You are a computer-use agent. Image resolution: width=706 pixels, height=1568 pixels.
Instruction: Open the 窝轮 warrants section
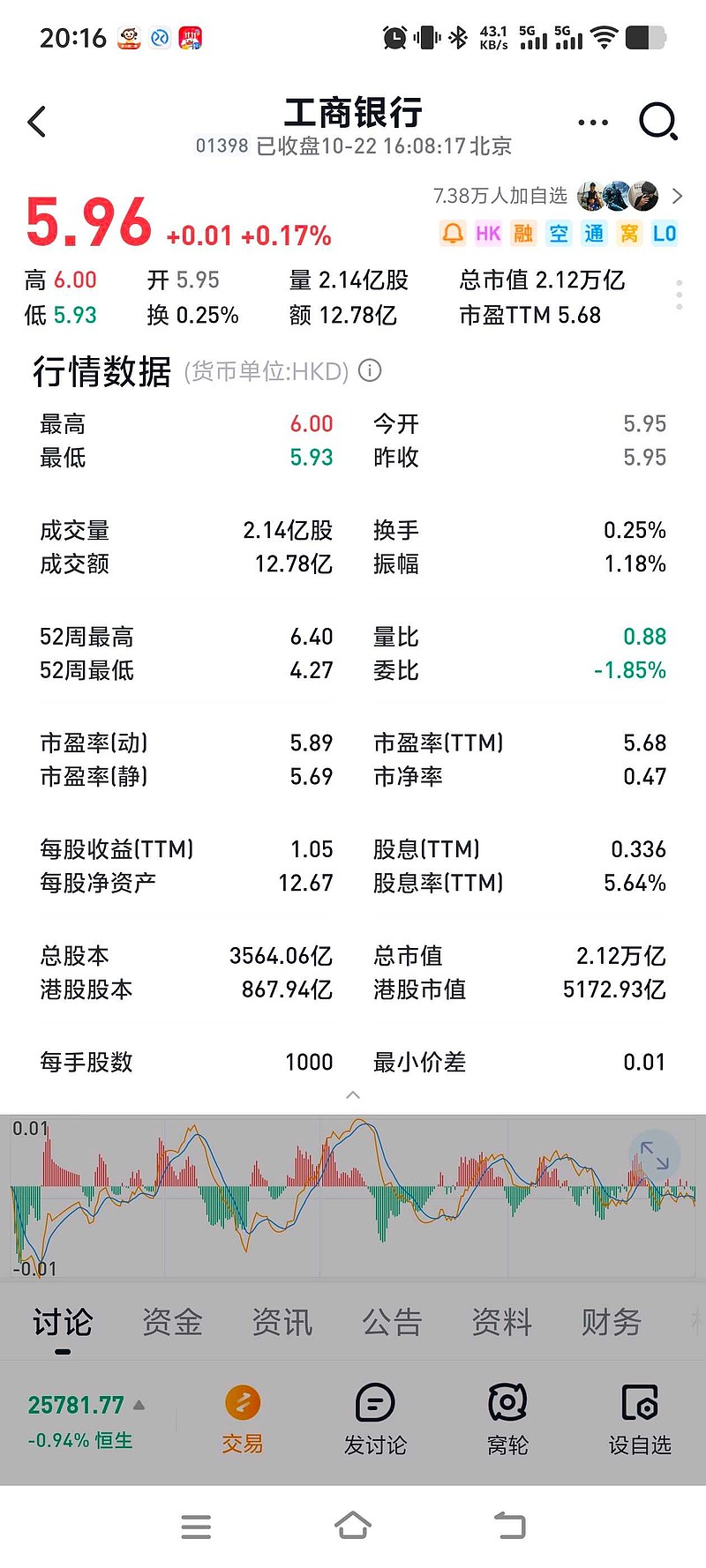(x=507, y=1420)
